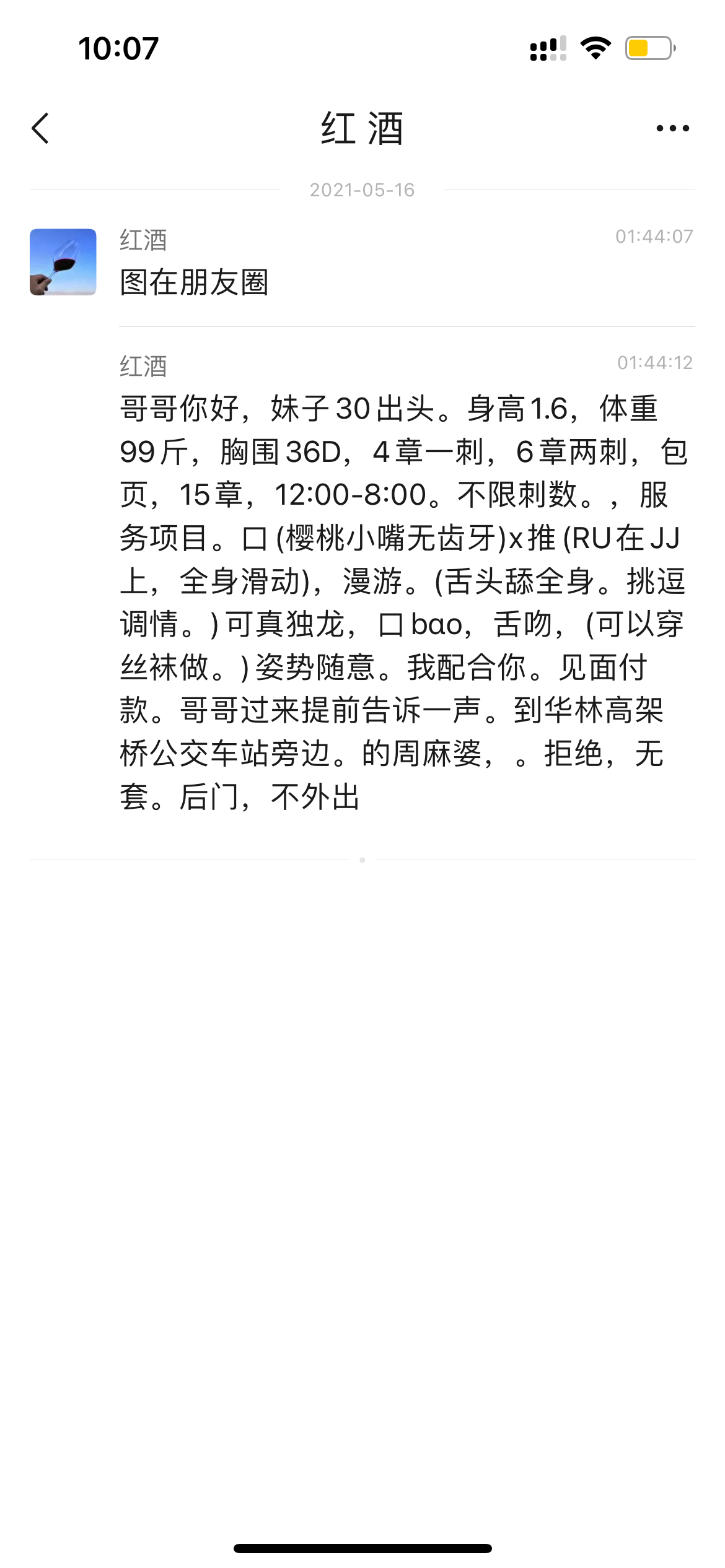The height and width of the screenshot is (1568, 725).
Task: Open the chat options via ellipsis icon
Action: 671,128
